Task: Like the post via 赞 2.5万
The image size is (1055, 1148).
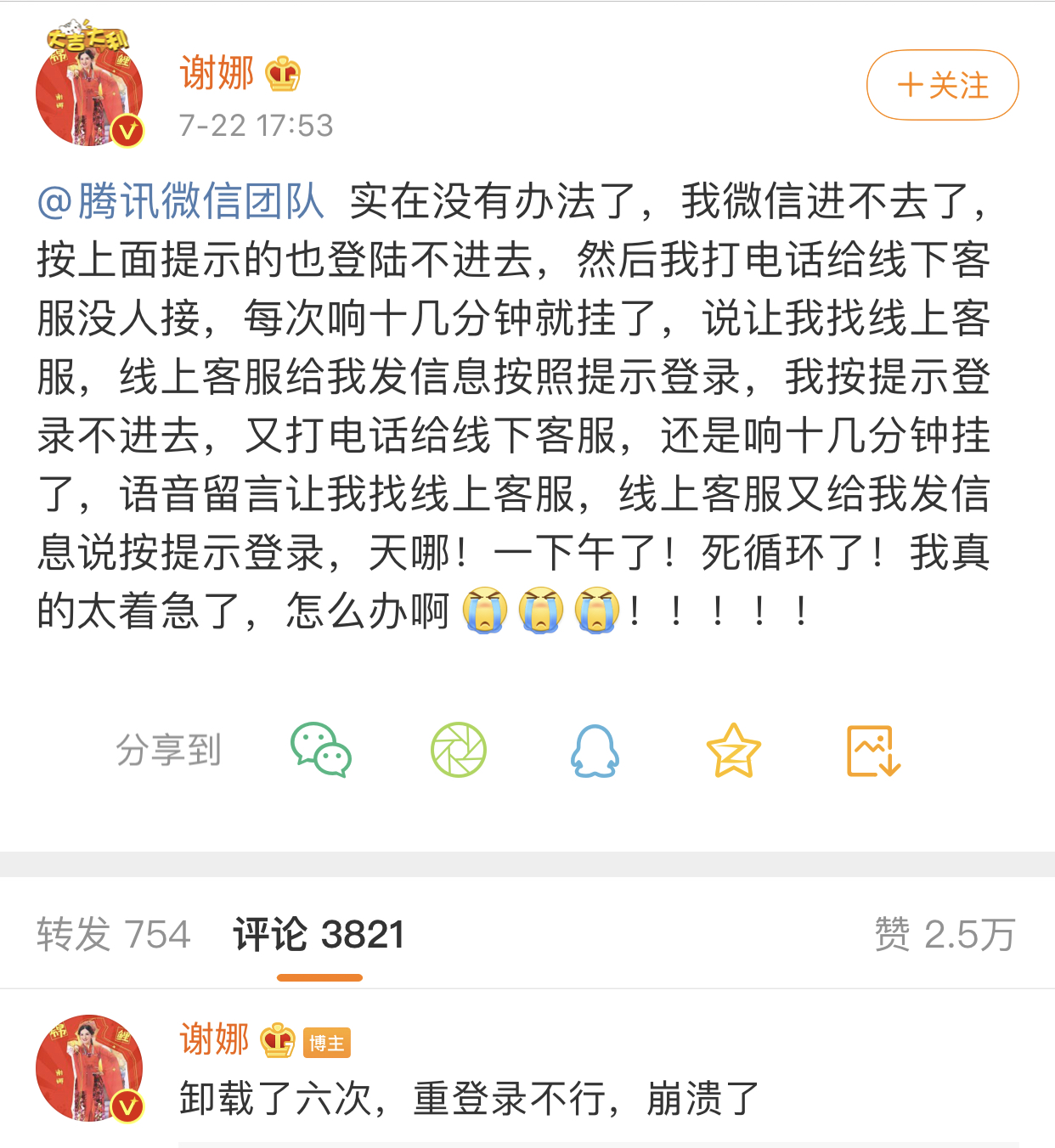Action: [x=945, y=935]
